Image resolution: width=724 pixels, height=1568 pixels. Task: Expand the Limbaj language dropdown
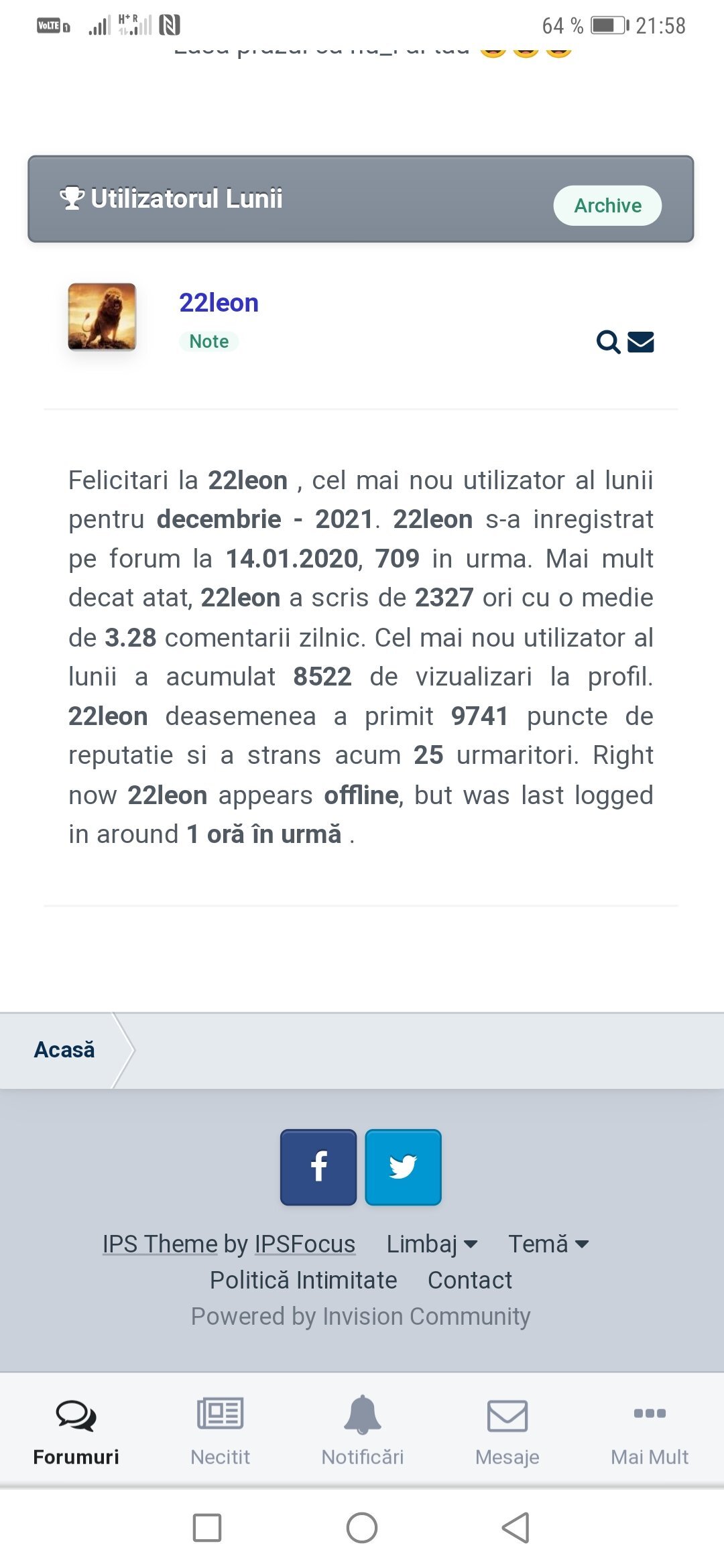(x=432, y=1244)
